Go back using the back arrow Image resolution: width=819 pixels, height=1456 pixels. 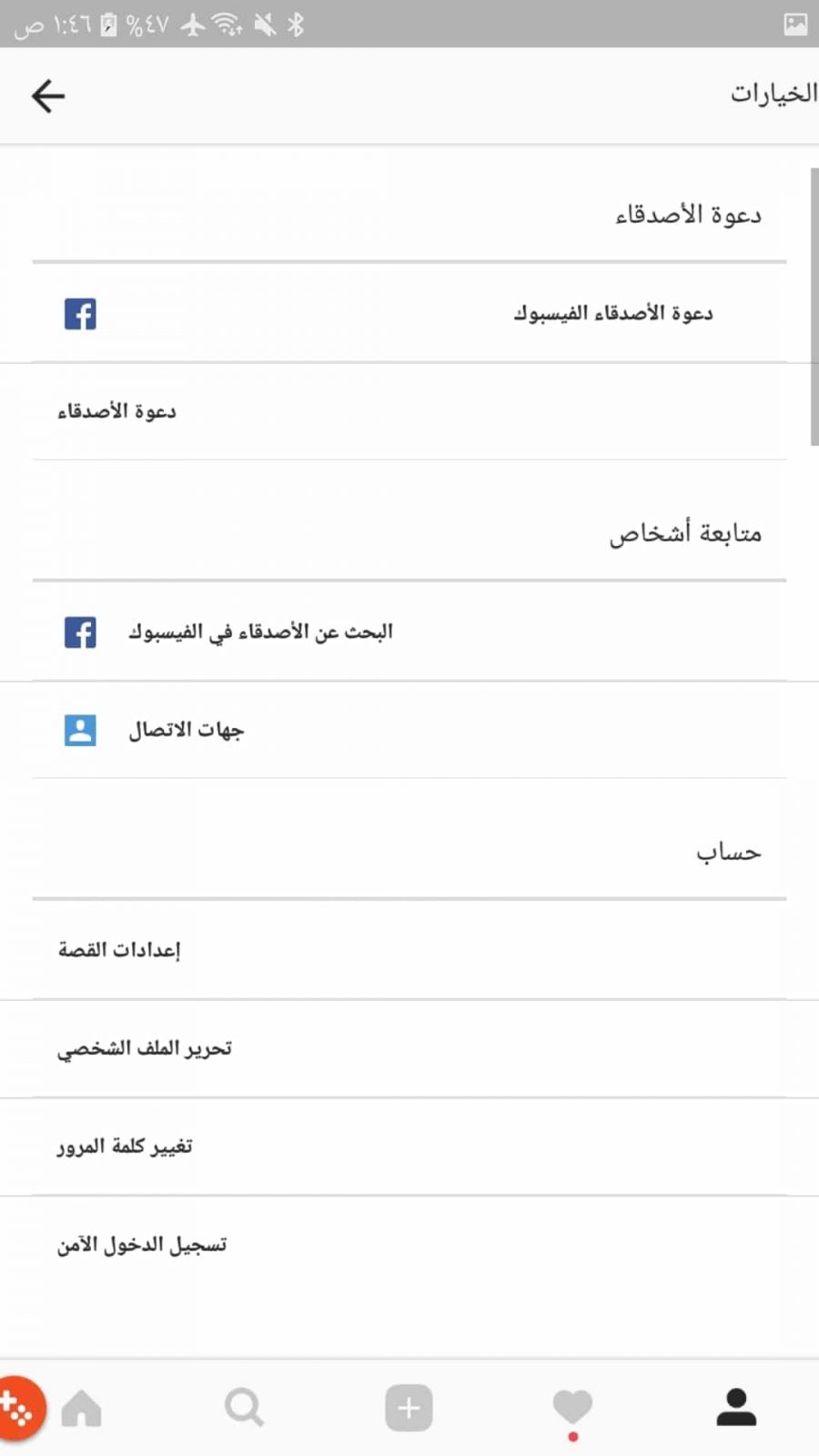(x=48, y=96)
